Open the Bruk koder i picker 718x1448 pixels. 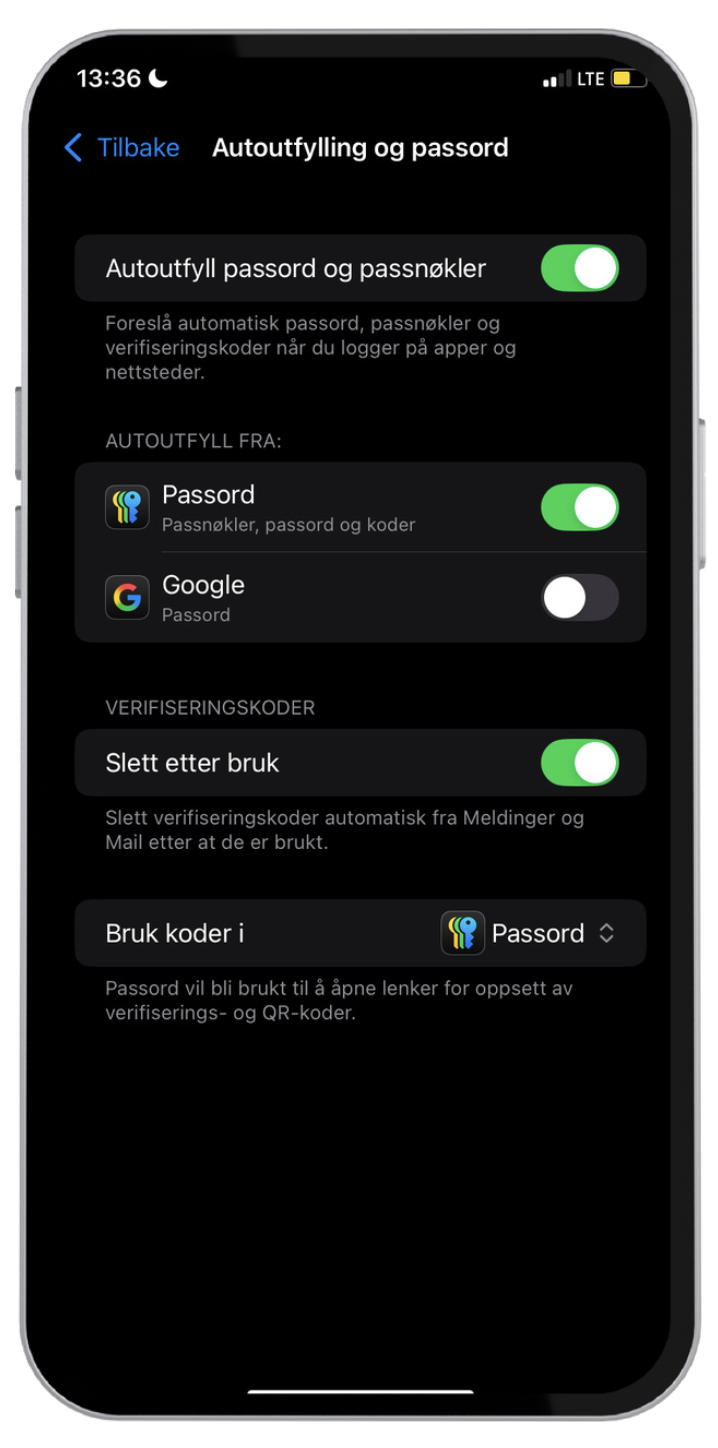point(528,933)
